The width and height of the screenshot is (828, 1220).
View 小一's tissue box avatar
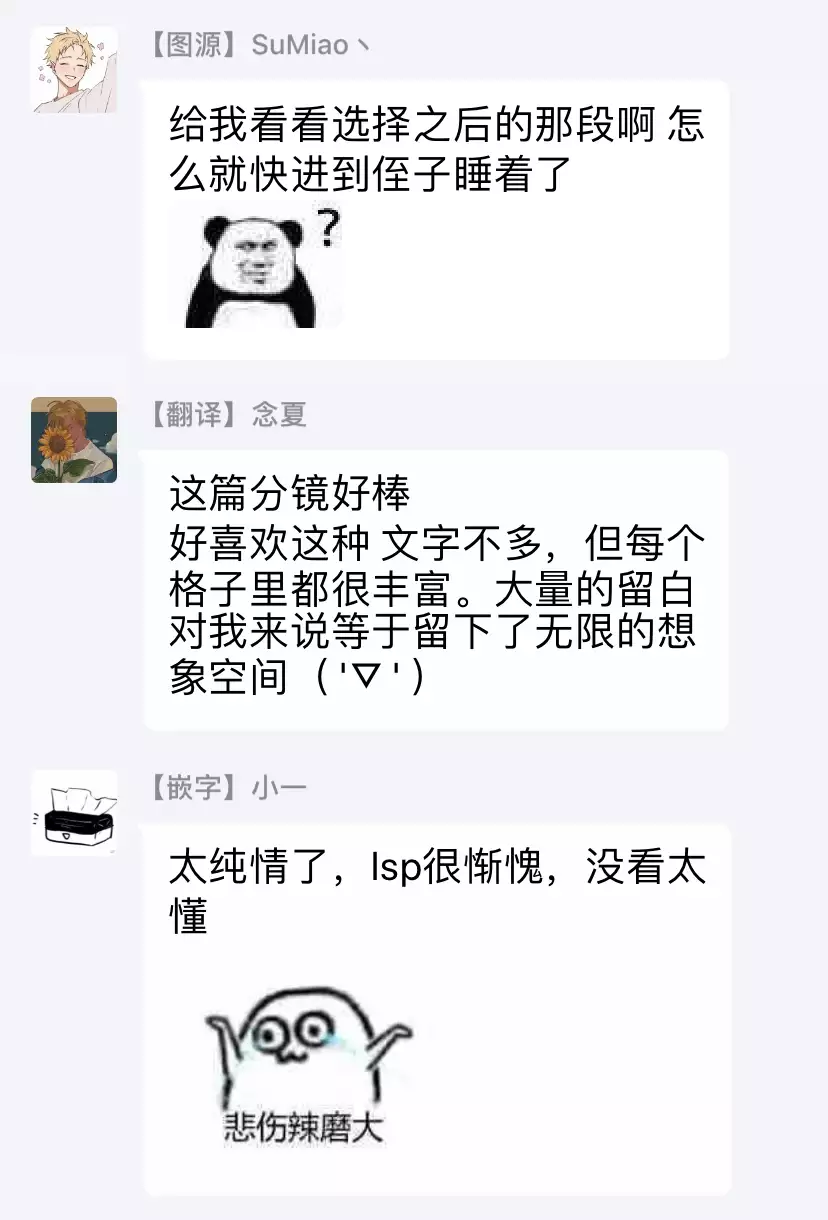click(x=74, y=812)
